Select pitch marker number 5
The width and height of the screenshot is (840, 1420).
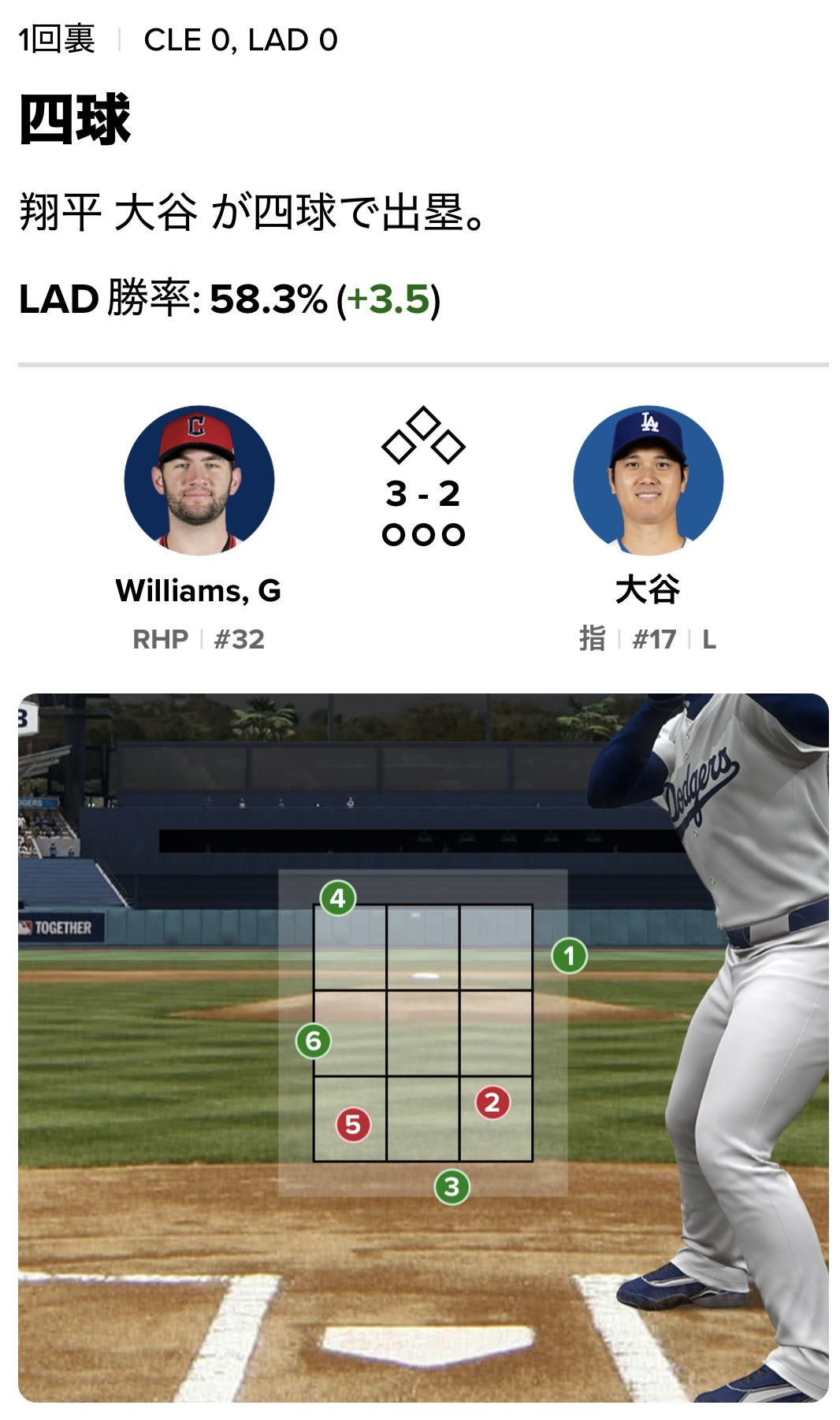click(353, 1124)
